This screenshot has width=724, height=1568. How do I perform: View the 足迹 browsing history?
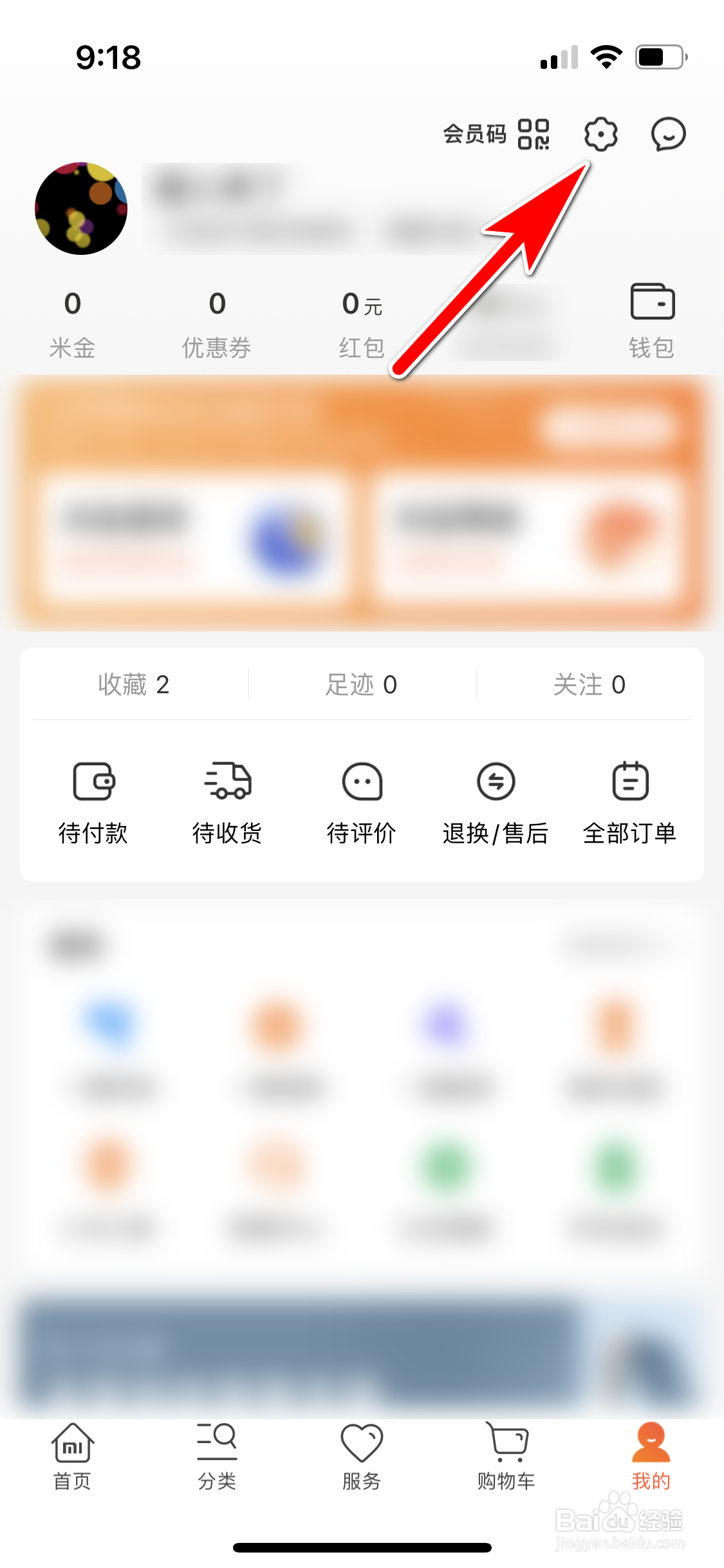[x=362, y=685]
